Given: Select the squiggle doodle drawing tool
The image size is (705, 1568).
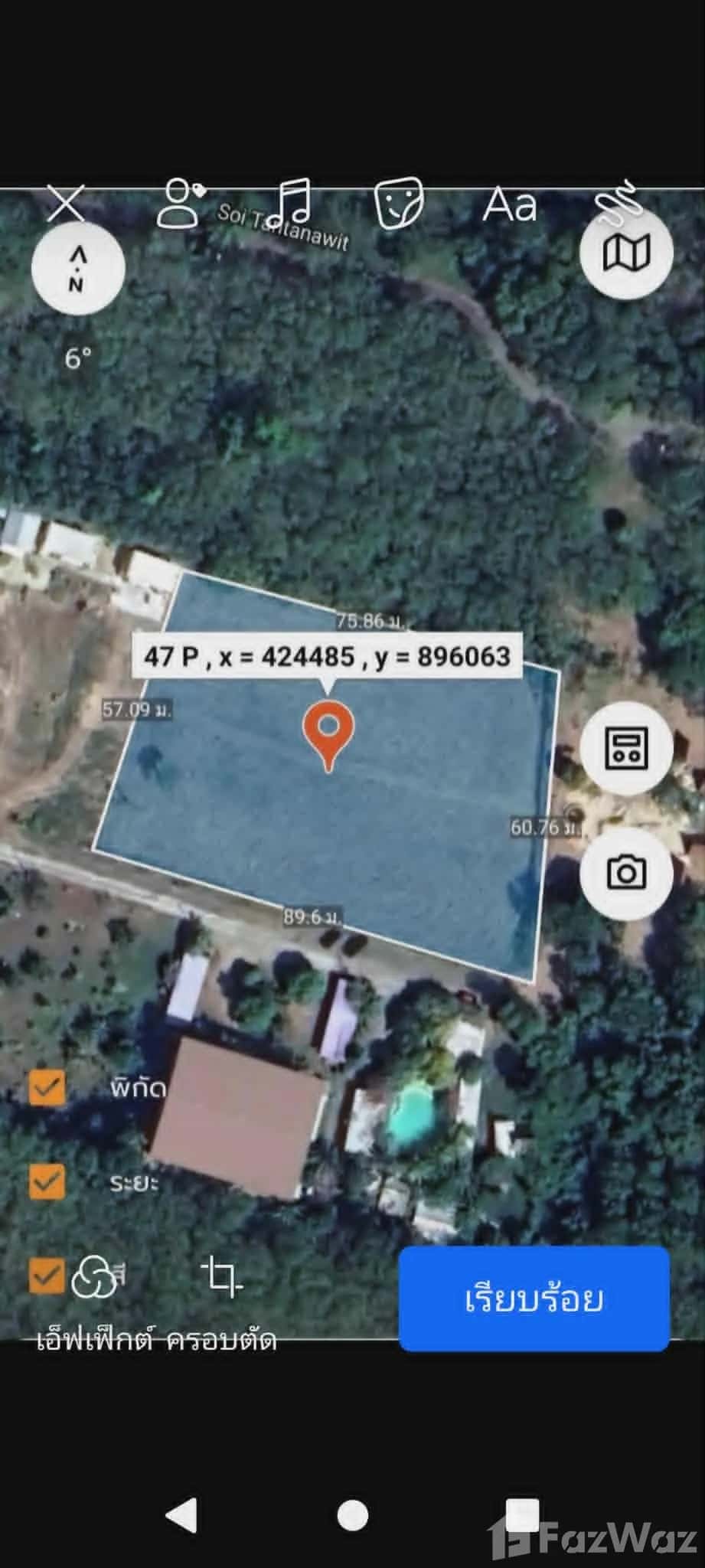Looking at the screenshot, I should coord(621,201).
